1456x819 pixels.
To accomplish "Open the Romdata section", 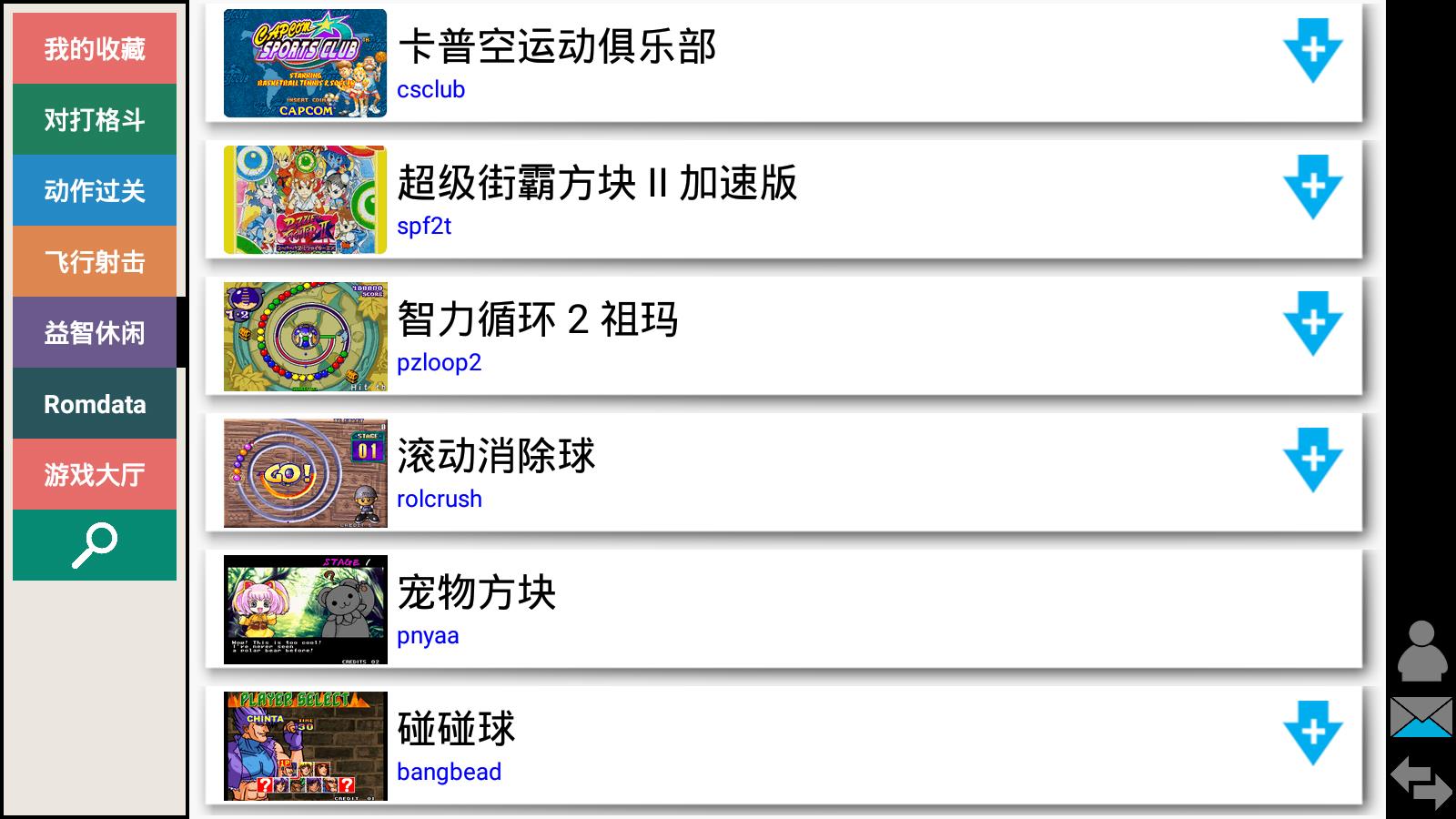I will (95, 404).
